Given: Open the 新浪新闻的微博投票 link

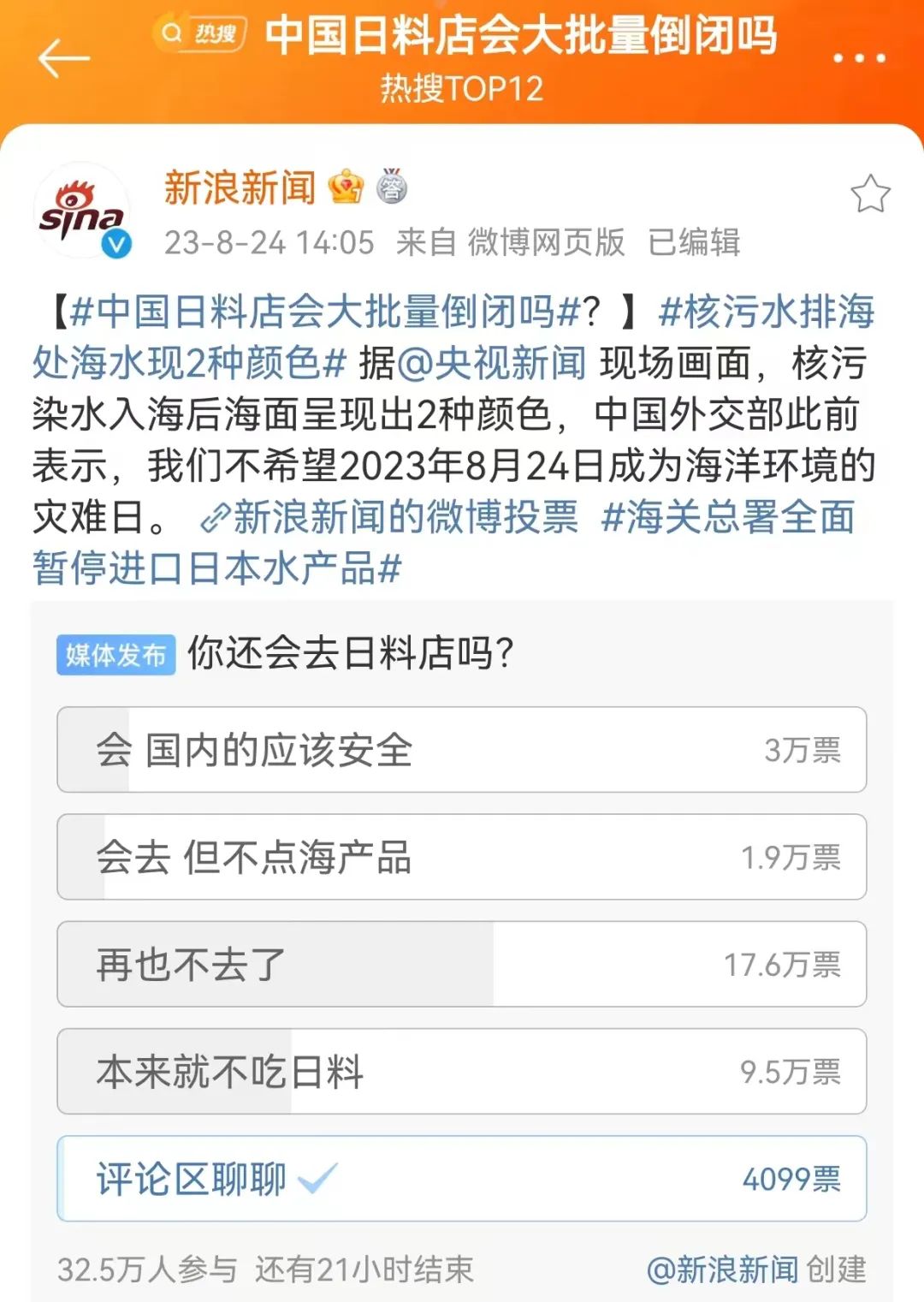Looking at the screenshot, I should point(390,517).
